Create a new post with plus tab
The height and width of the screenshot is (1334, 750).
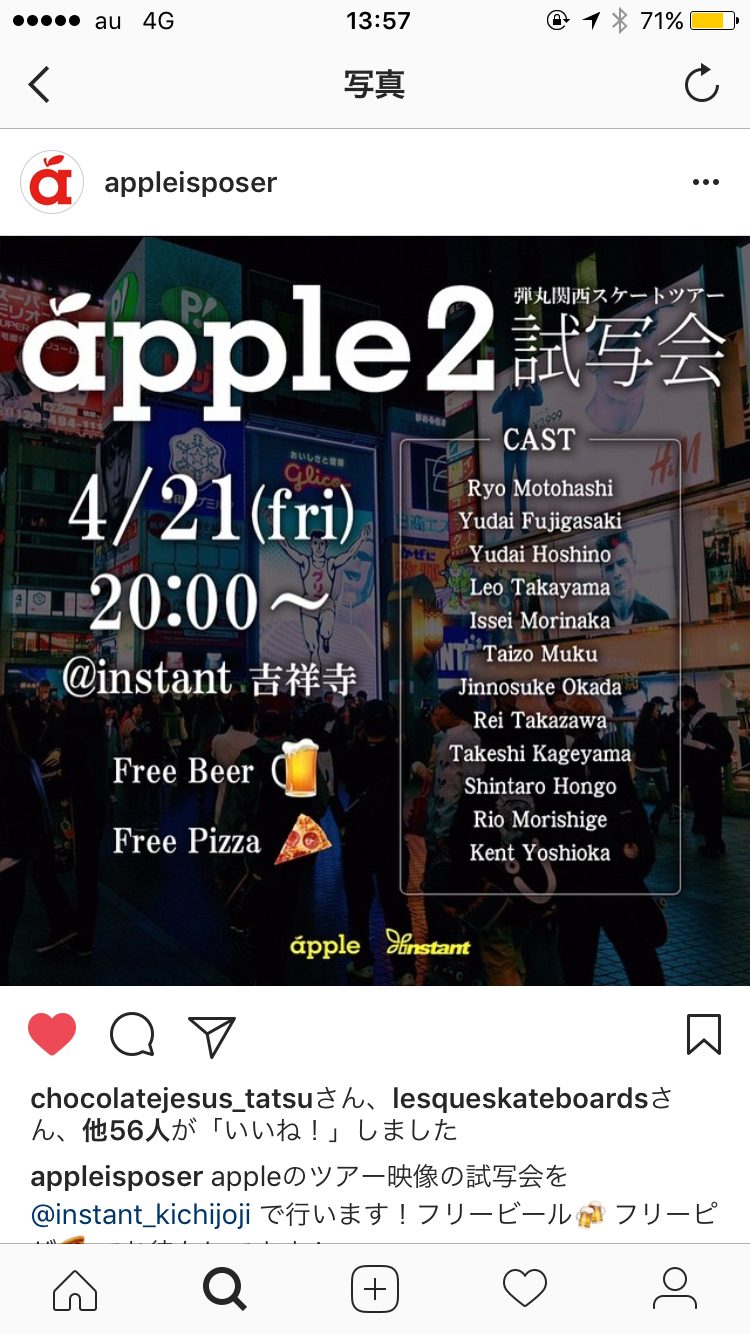coord(375,1288)
